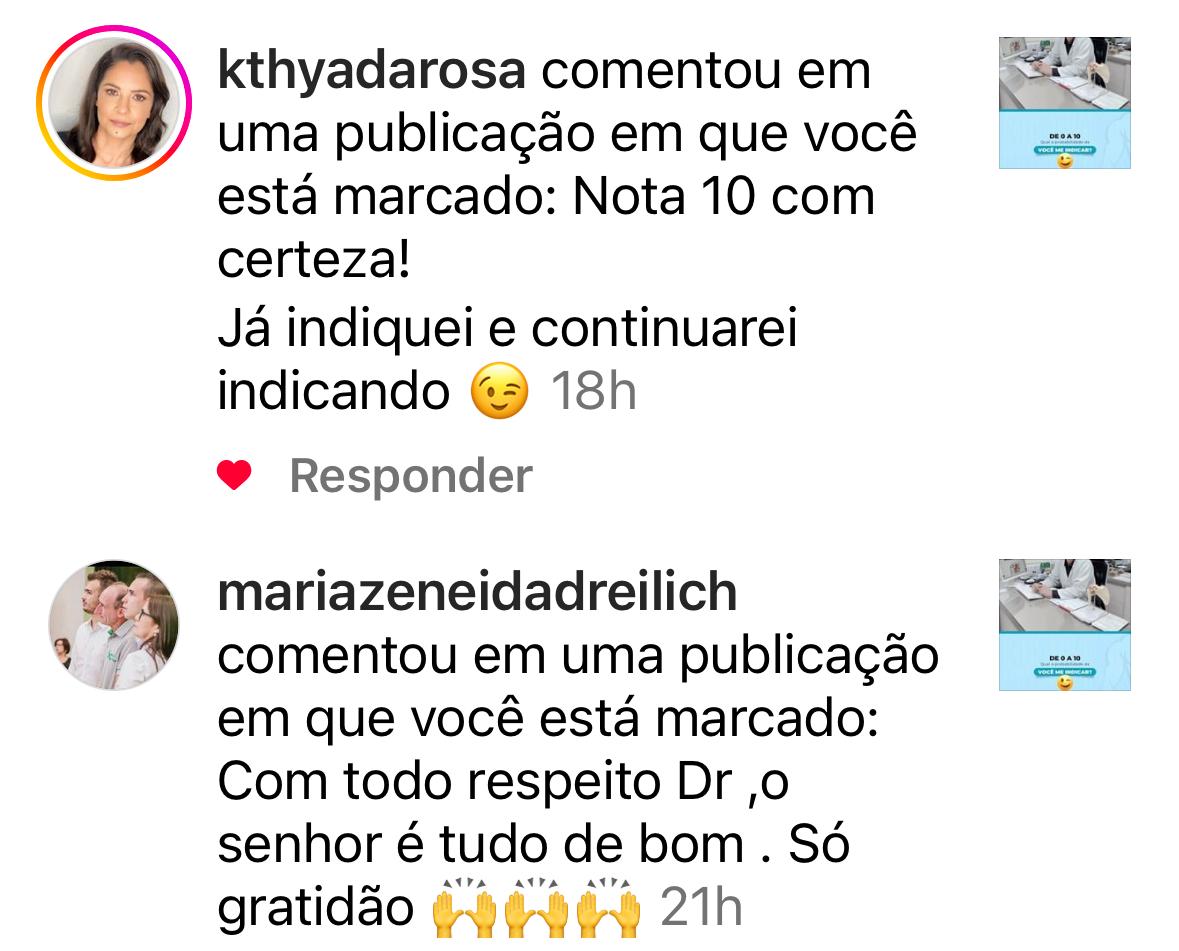View mariazeneidadreilich's profile photo
Image resolution: width=1179 pixels, height=951 pixels.
pos(113,625)
